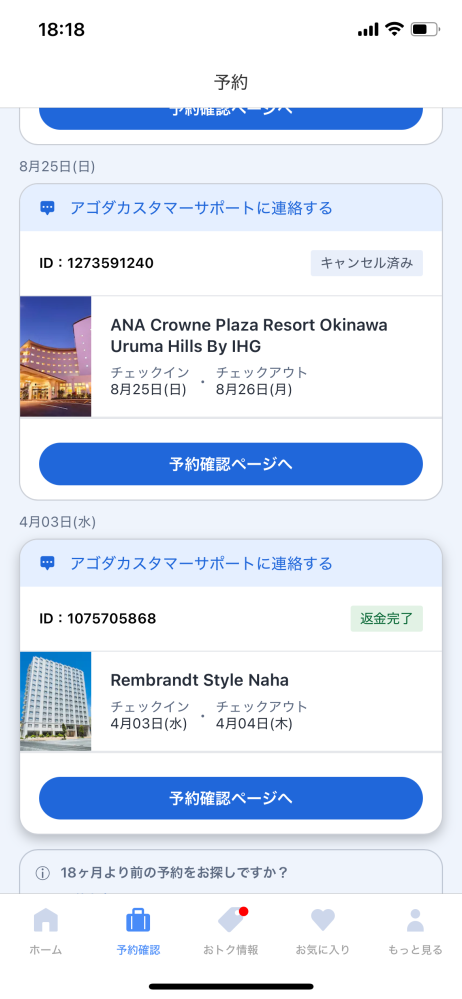The image size is (462, 999).
Task: Contact Agoda support for booking 1273591240
Action: (231, 208)
